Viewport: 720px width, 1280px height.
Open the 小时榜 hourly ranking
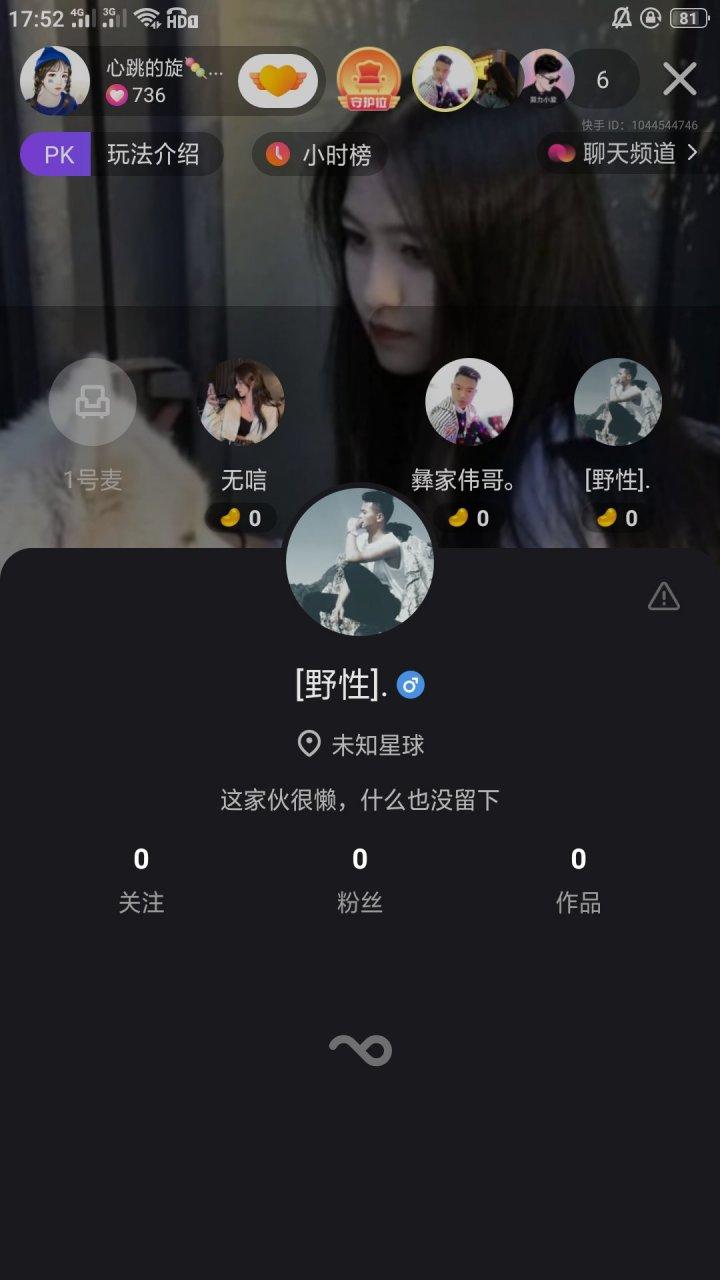(x=321, y=155)
